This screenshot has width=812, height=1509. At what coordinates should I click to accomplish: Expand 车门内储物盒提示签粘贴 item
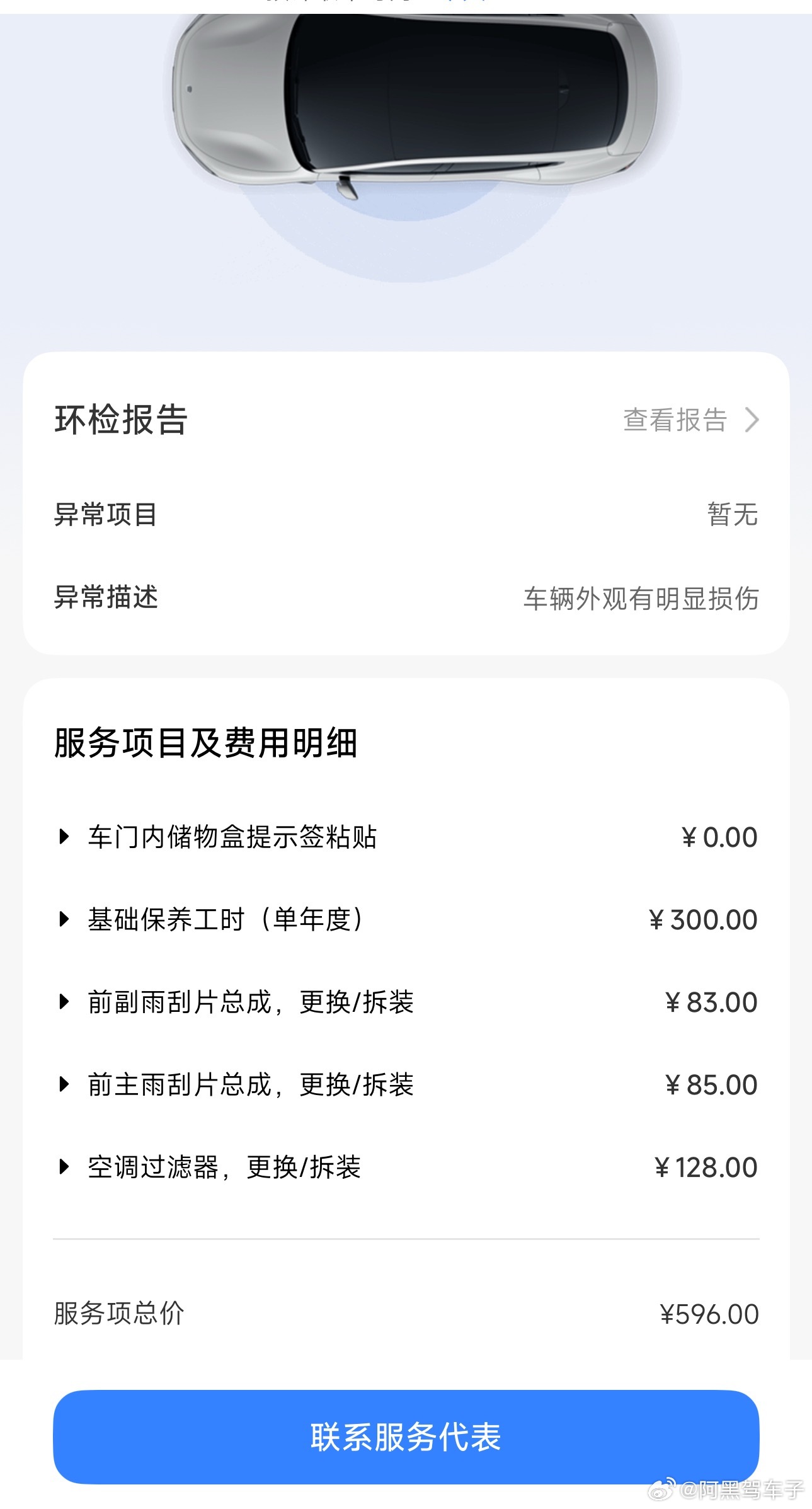click(x=64, y=837)
